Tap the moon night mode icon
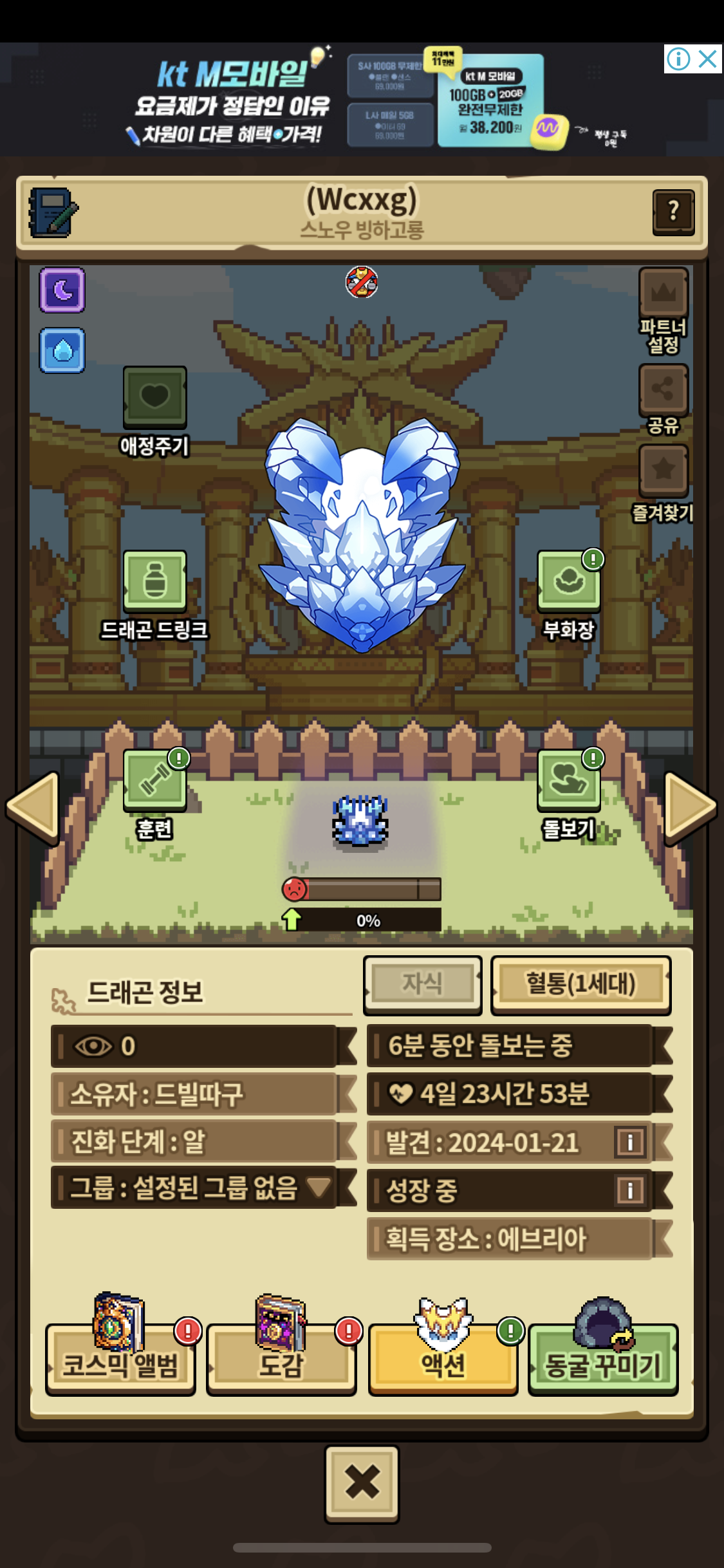Screen dimensions: 724x1568 [x=62, y=290]
